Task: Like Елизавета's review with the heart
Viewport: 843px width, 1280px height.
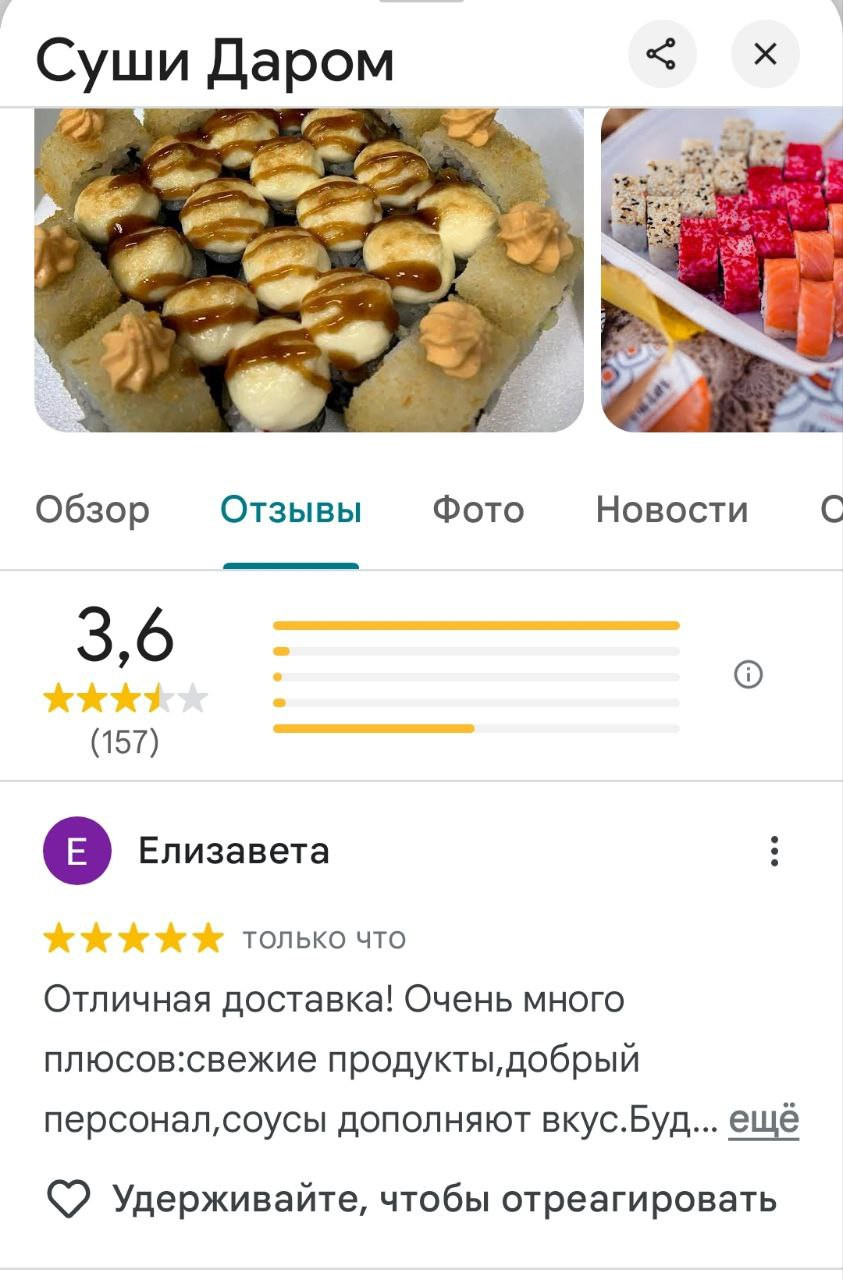Action: (x=69, y=1198)
